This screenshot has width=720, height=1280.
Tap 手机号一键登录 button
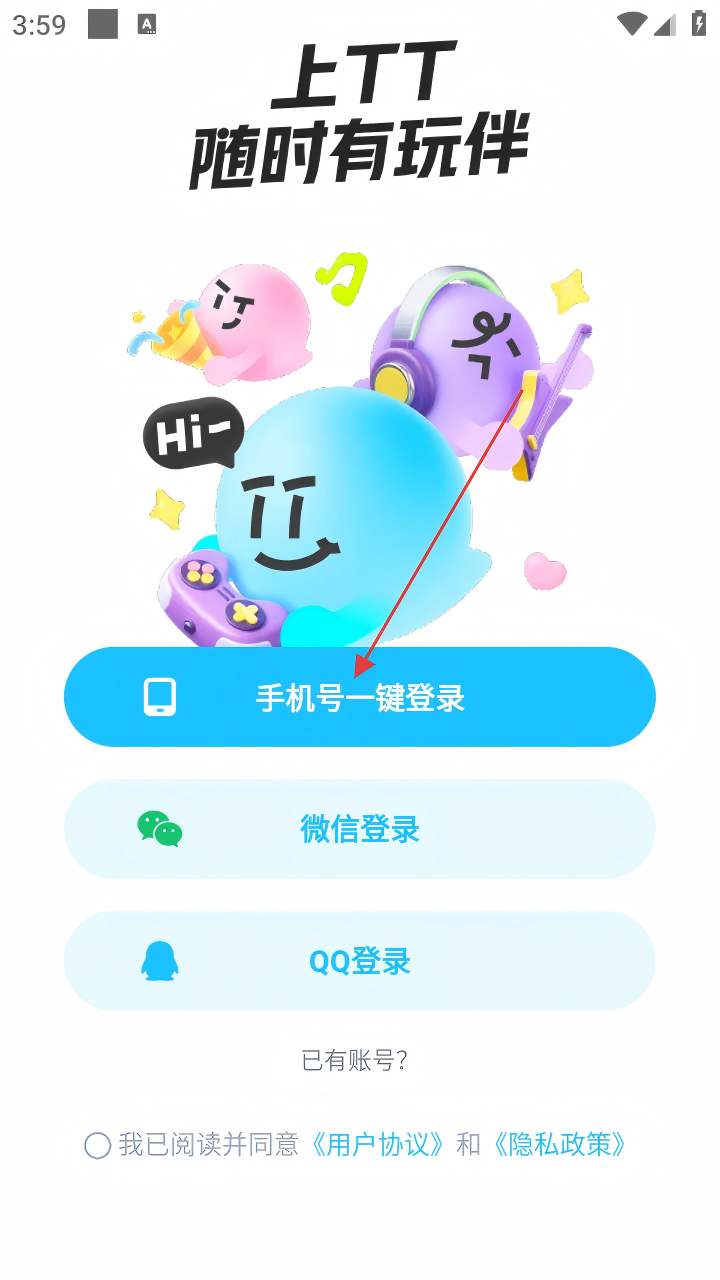(360, 697)
